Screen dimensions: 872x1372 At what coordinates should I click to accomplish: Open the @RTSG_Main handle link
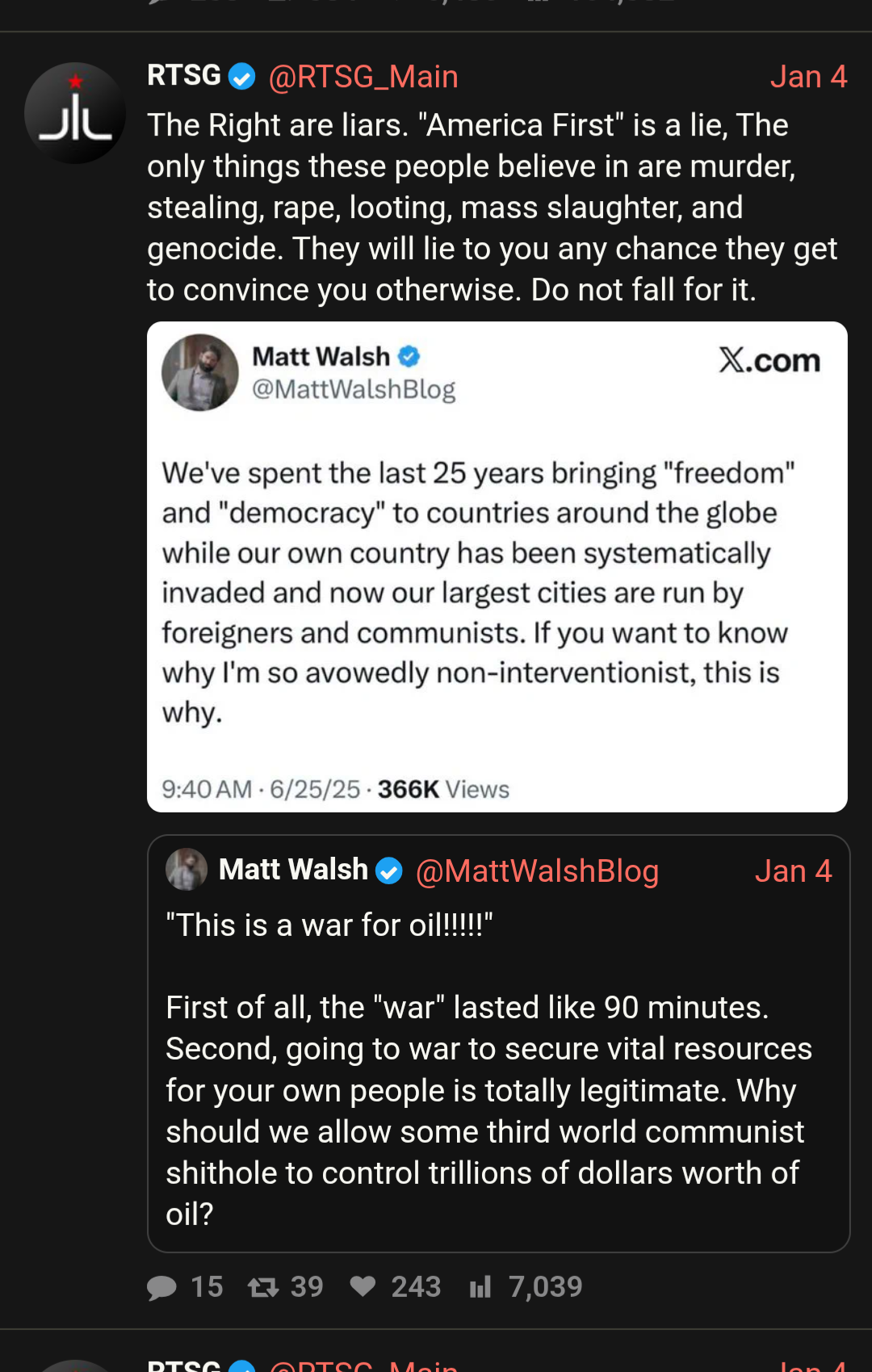363,77
